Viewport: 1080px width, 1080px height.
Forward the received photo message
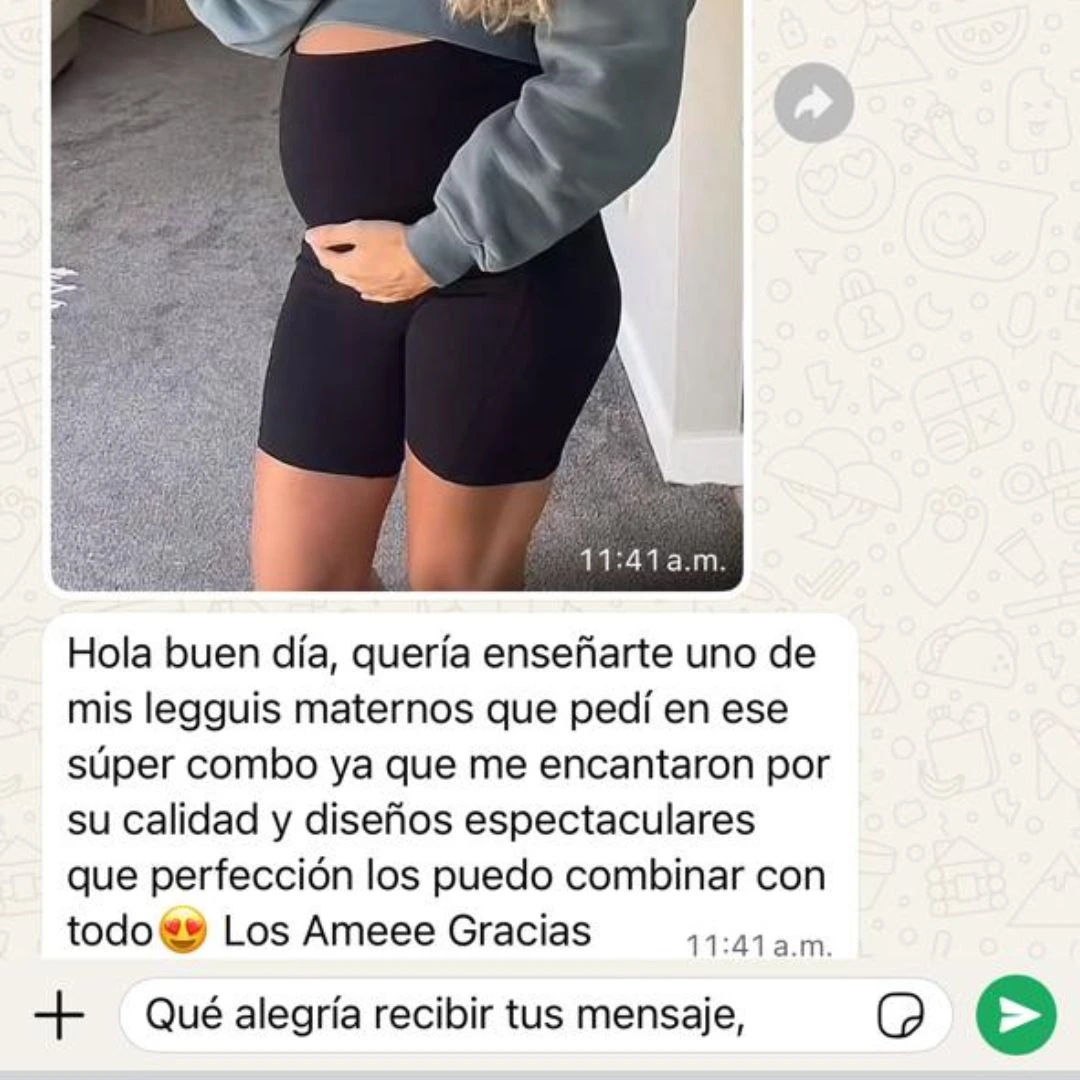pyautogui.click(x=814, y=102)
